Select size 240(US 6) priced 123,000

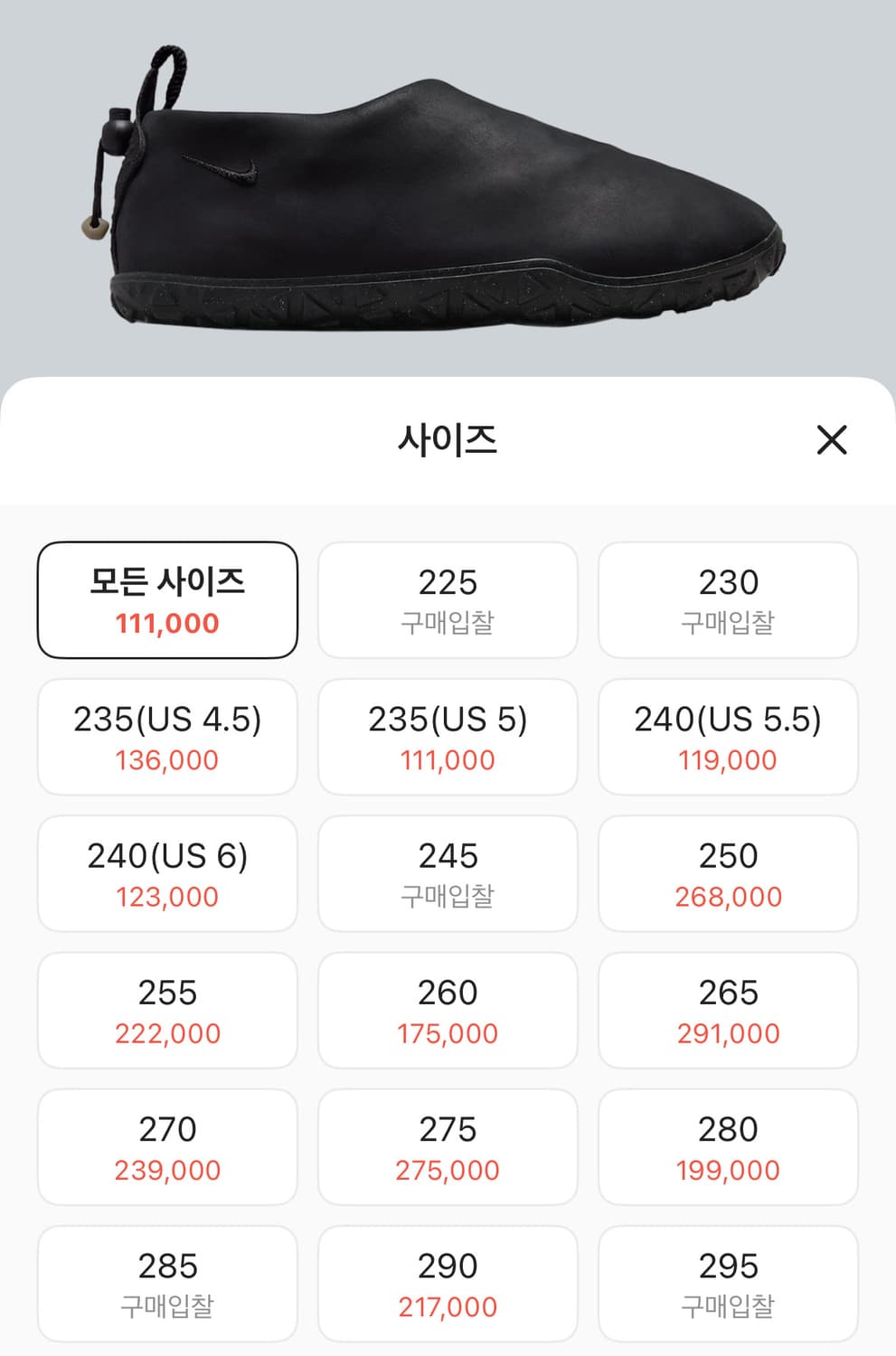(167, 872)
